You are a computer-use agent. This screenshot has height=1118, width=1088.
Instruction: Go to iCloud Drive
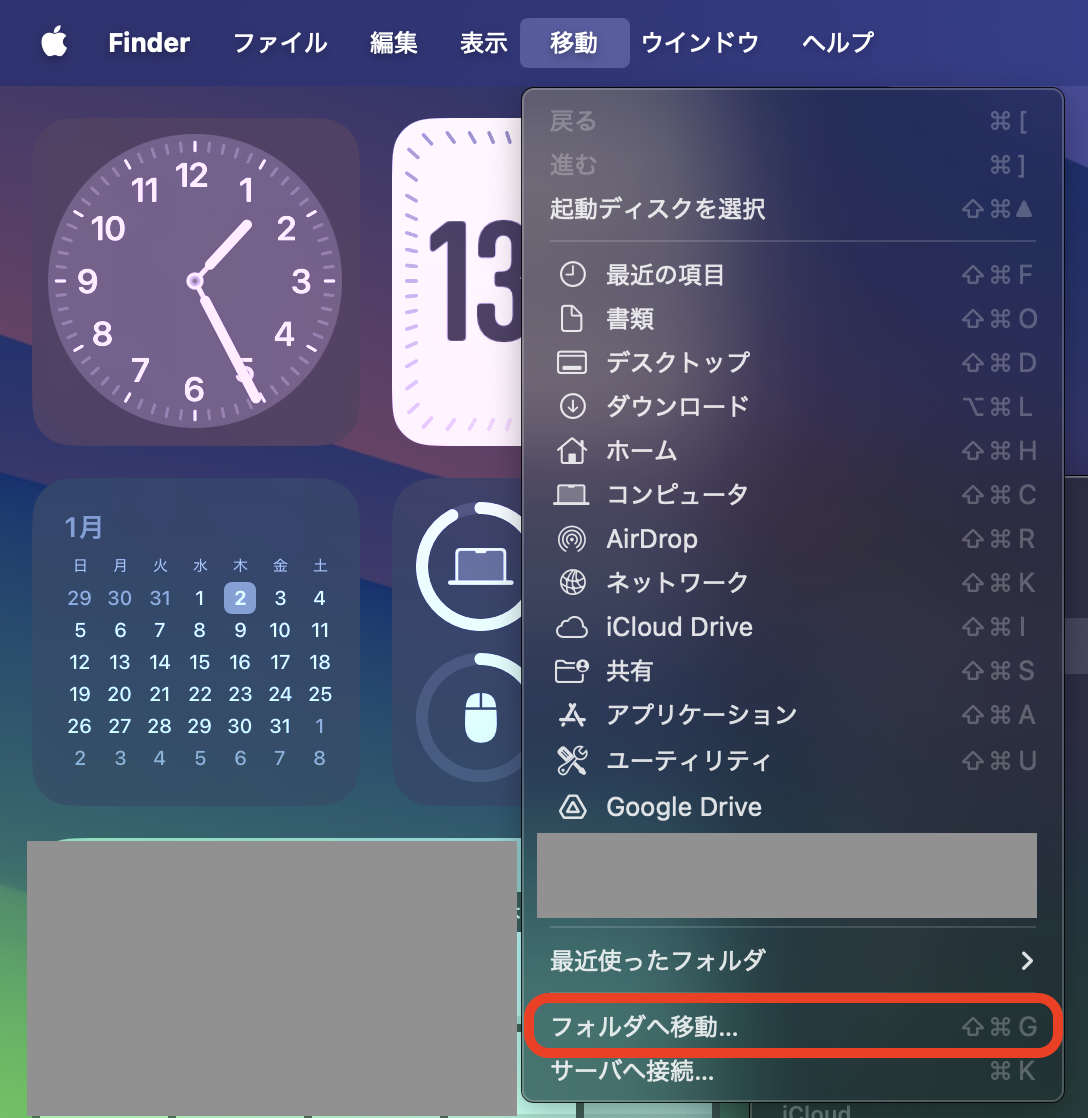coord(679,627)
